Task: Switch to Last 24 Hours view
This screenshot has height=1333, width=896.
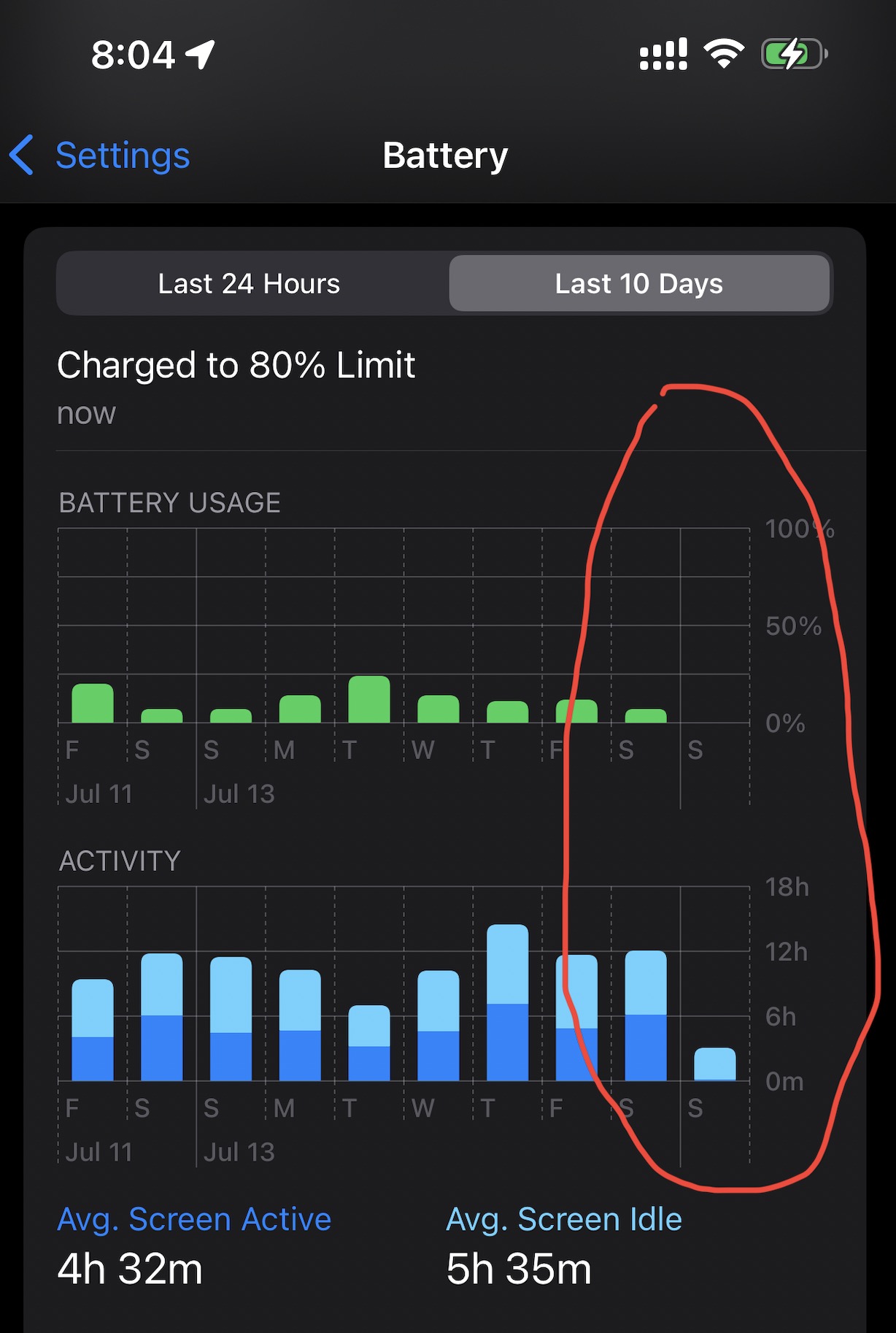Action: pos(250,284)
